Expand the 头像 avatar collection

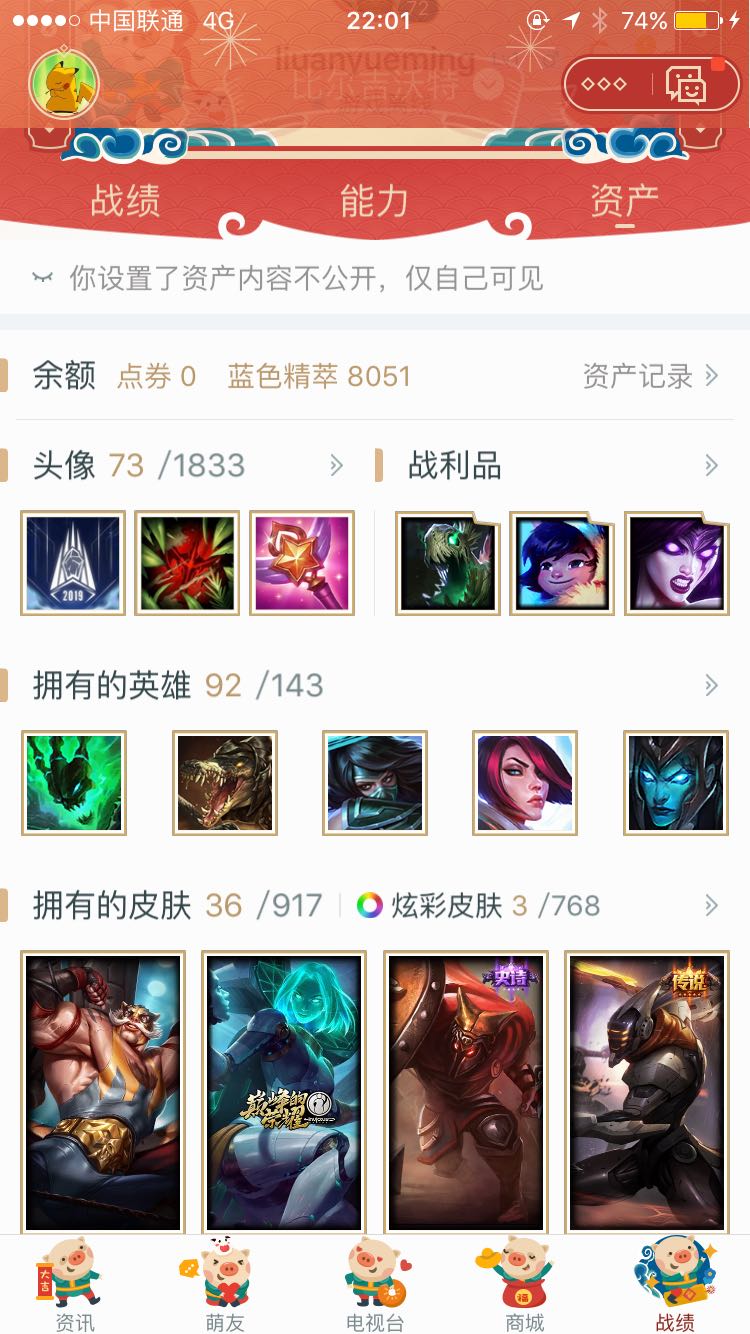coord(336,465)
